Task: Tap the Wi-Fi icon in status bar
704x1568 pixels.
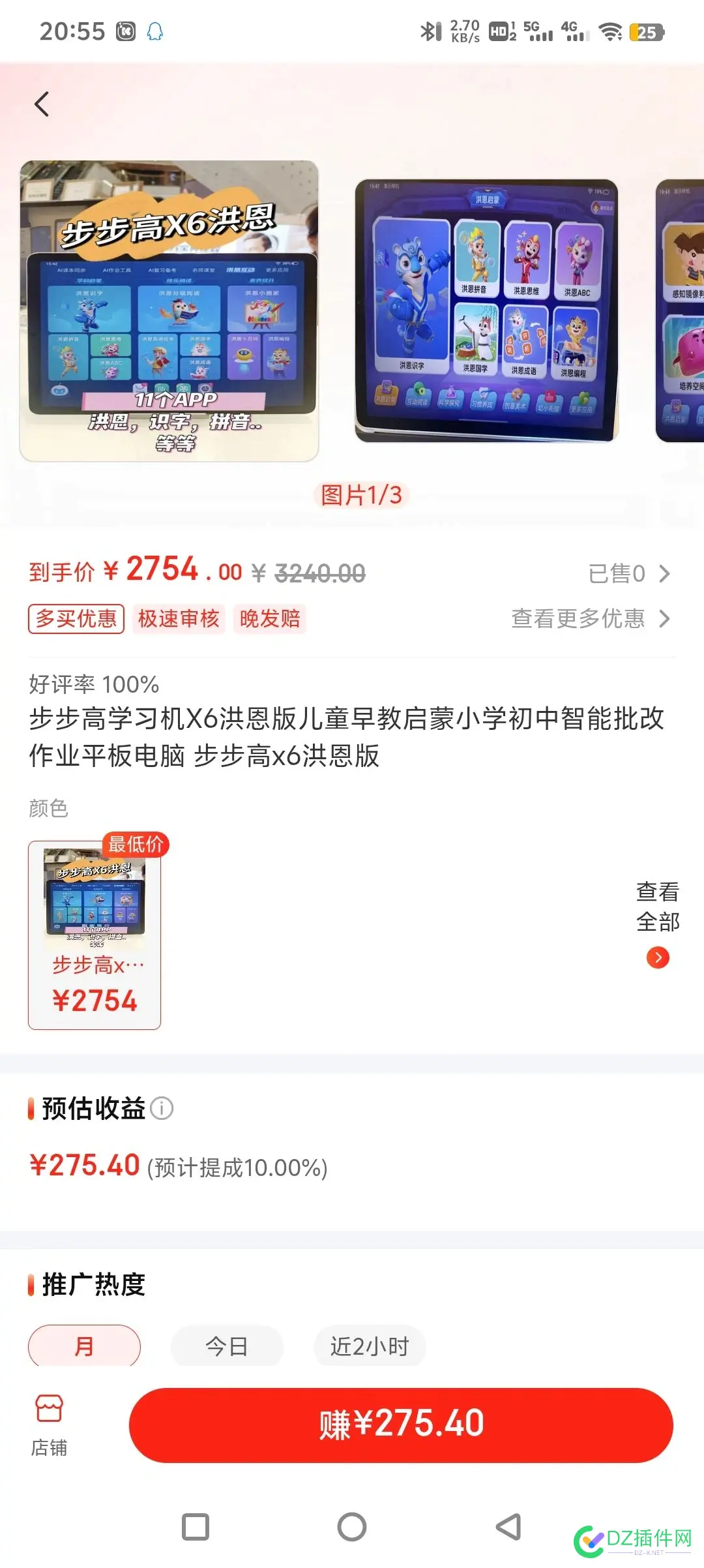Action: [610, 31]
